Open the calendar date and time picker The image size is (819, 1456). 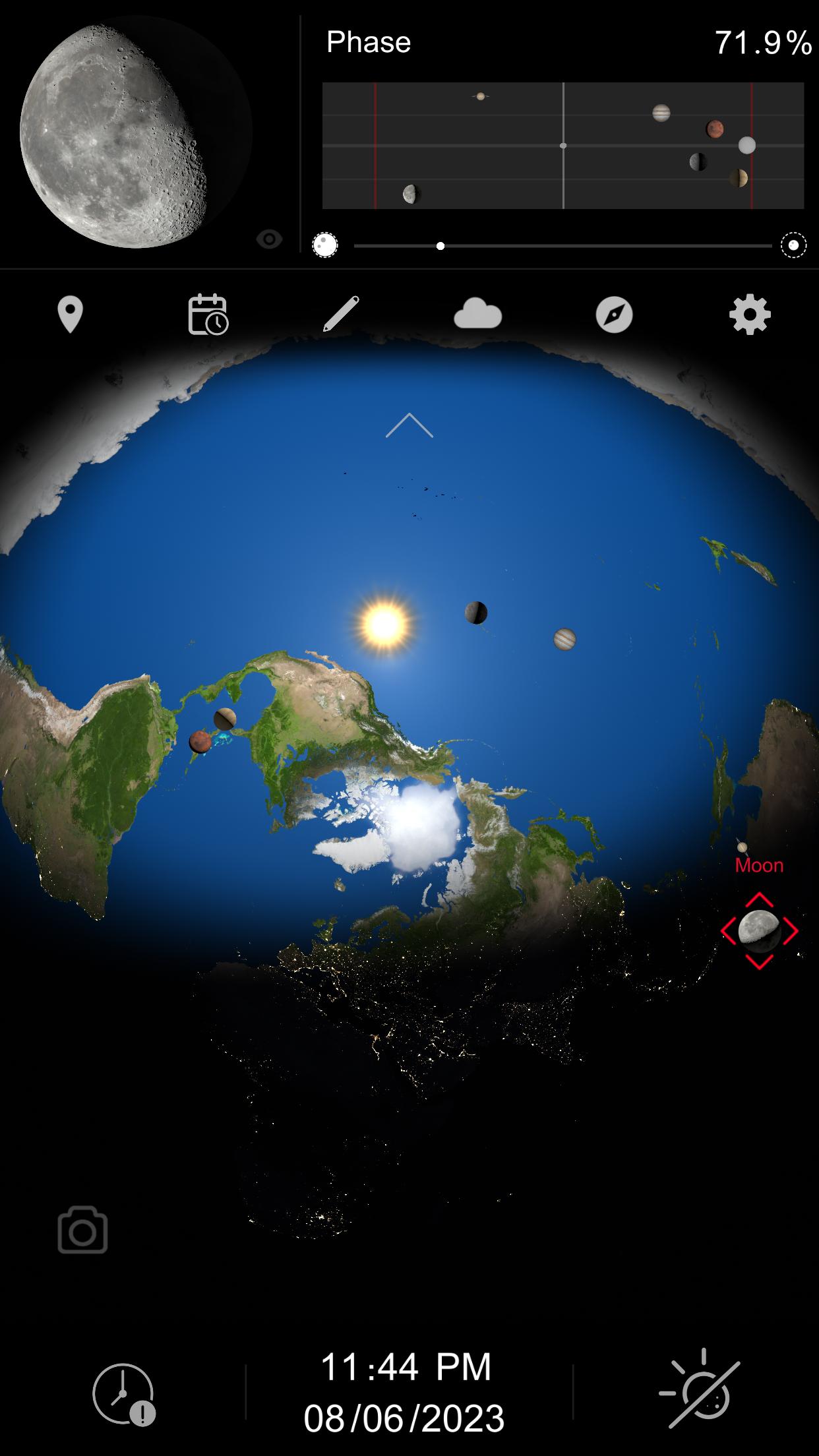[208, 315]
